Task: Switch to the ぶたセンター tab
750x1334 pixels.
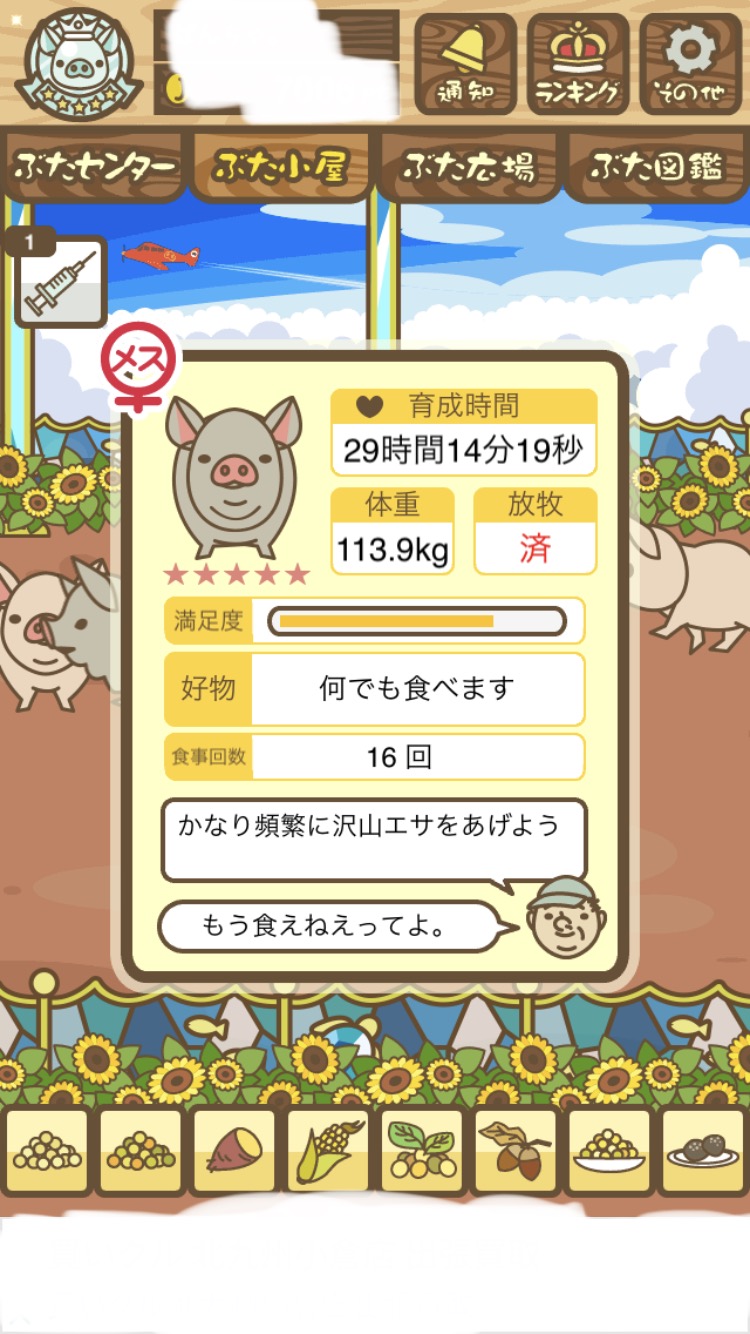Action: point(95,167)
